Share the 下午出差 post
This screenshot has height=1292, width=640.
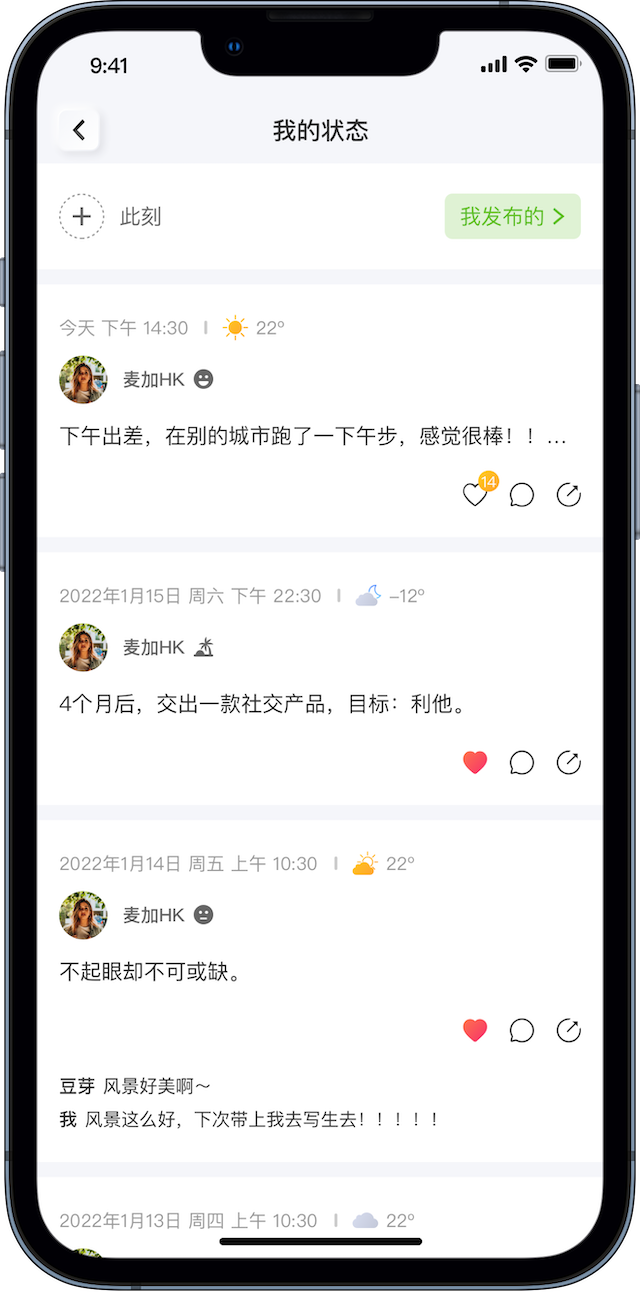tap(568, 495)
